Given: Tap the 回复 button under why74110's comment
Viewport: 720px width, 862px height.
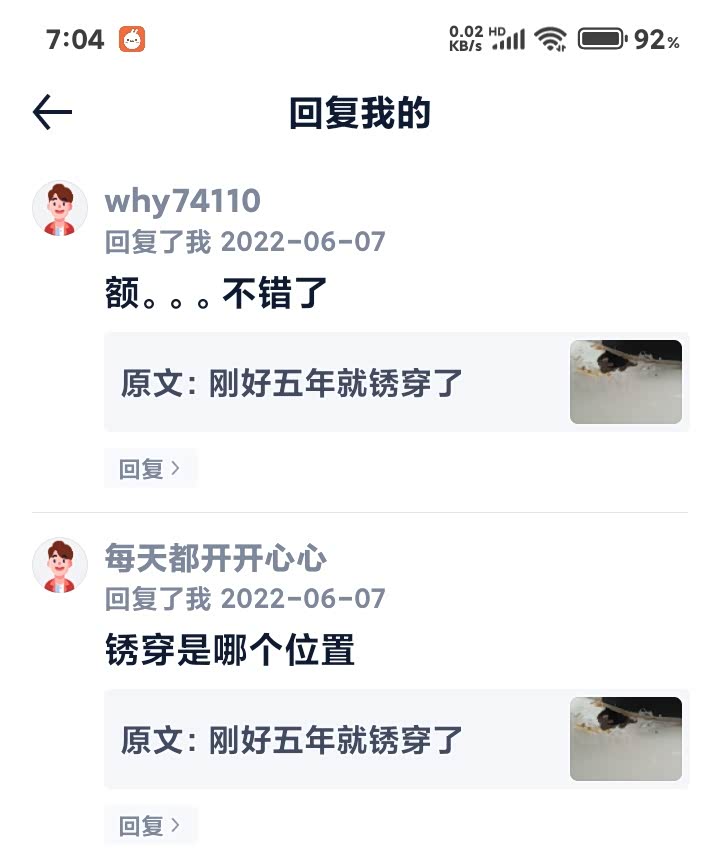Looking at the screenshot, I should pyautogui.click(x=150, y=468).
